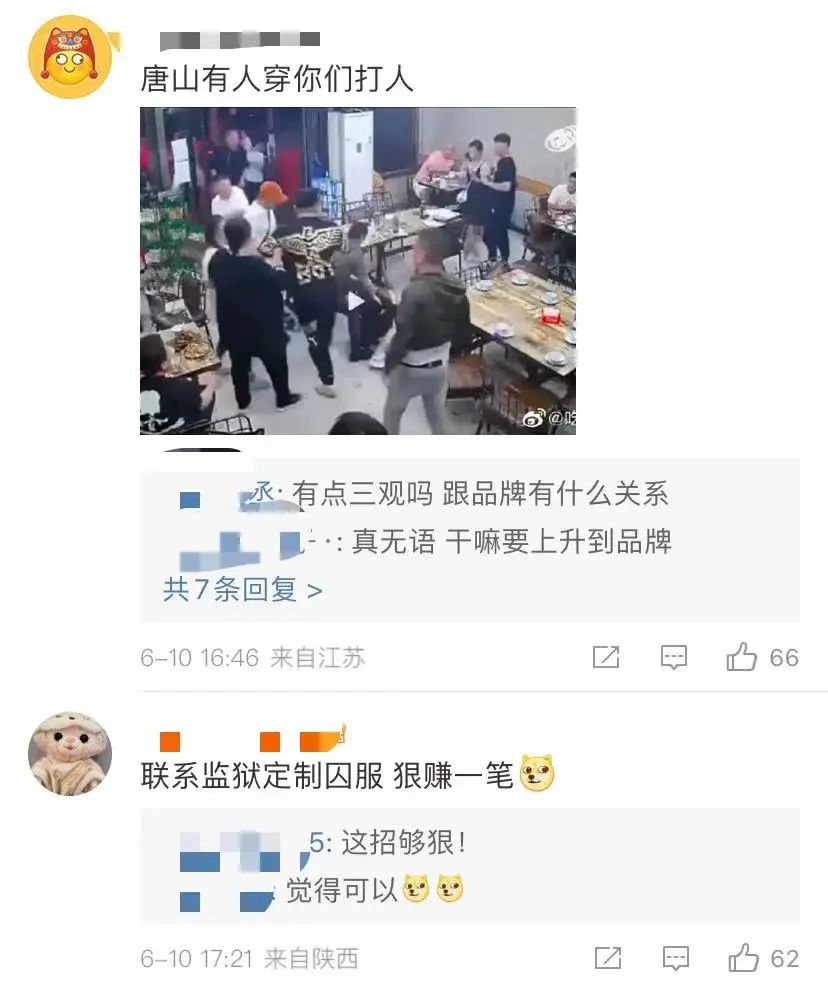Repost the 联系监狱定制囚服 comment
Image resolution: width=828 pixels, height=992 pixels.
(607, 958)
